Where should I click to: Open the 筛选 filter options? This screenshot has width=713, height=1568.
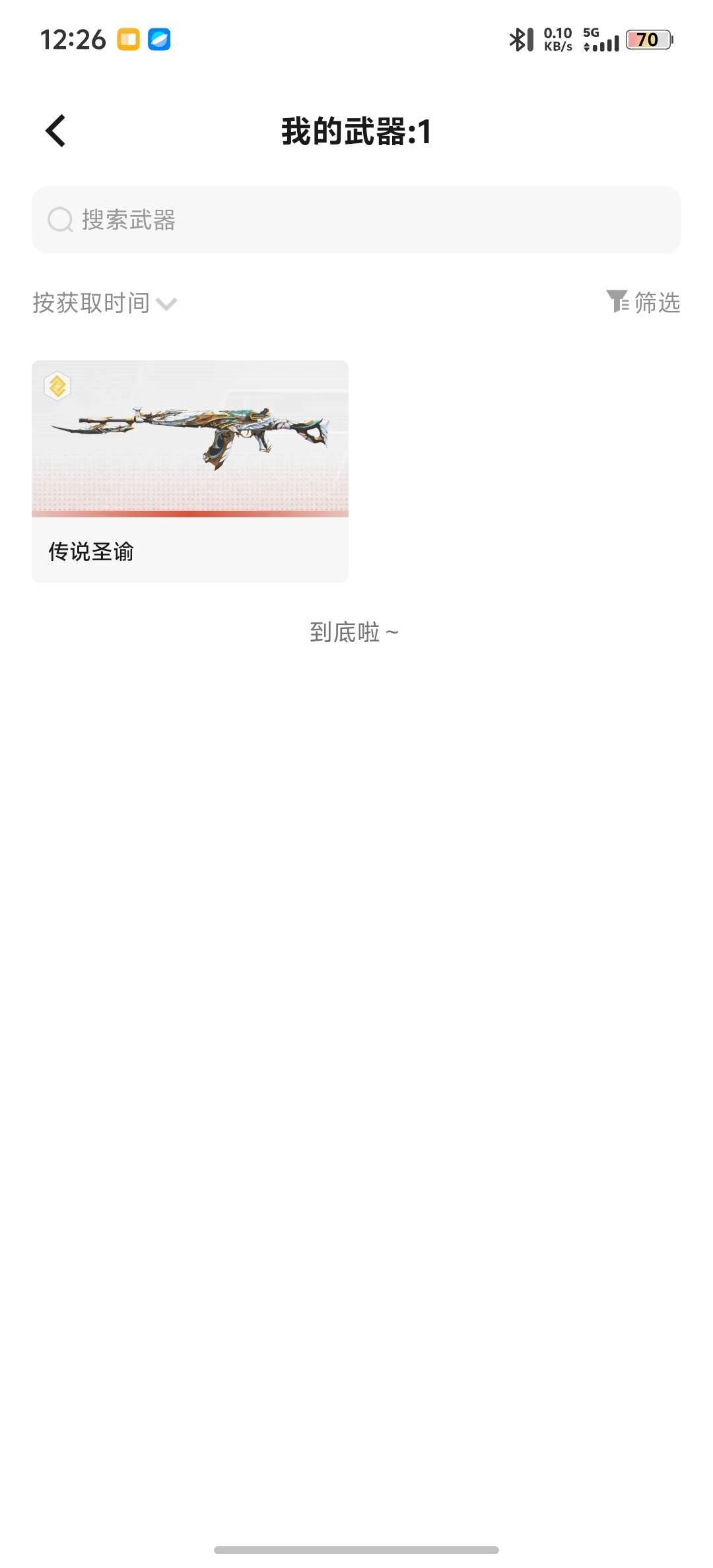(643, 302)
